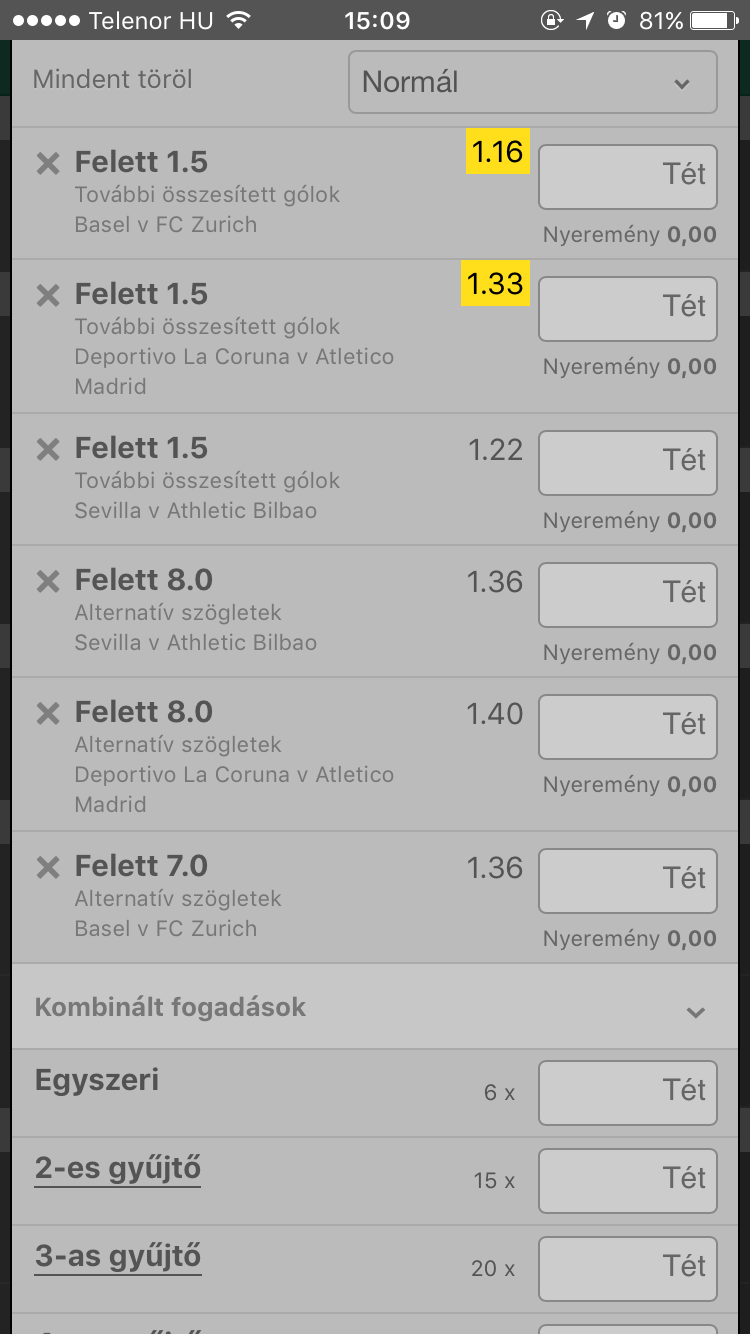Focus the Tét field for odds 1.22

[628, 462]
